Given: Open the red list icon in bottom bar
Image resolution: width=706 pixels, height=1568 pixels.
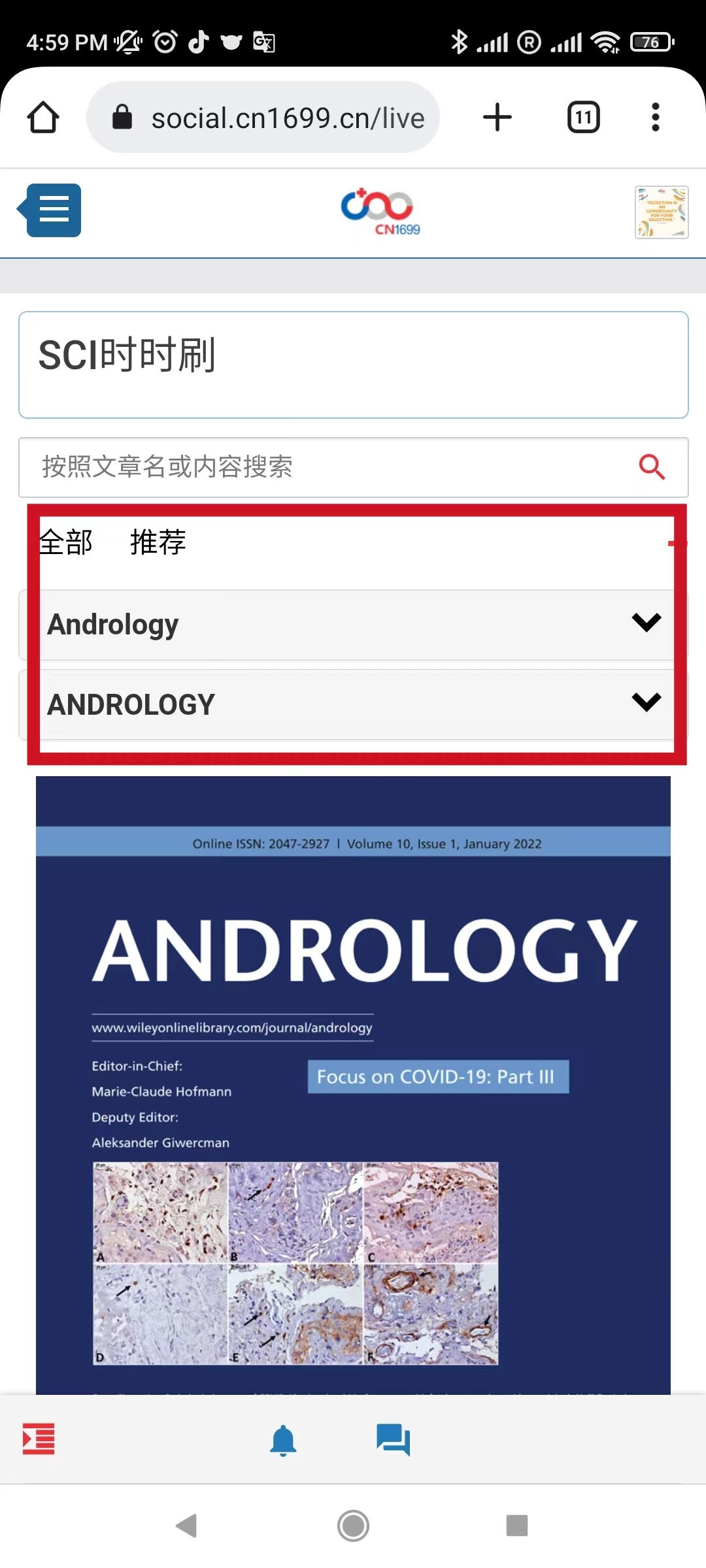Looking at the screenshot, I should click(39, 1439).
